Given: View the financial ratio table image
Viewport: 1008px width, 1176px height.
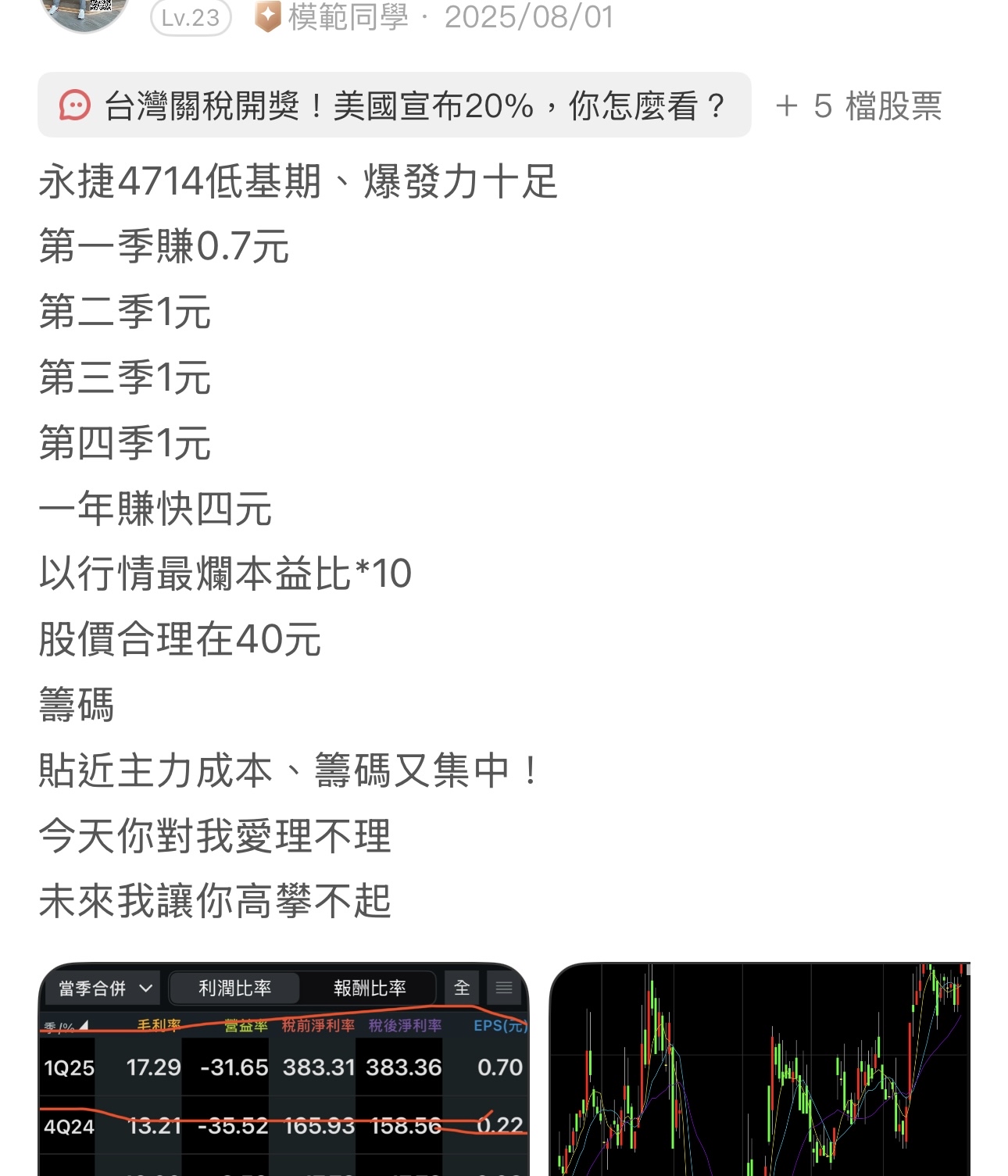Looking at the screenshot, I should click(284, 1069).
